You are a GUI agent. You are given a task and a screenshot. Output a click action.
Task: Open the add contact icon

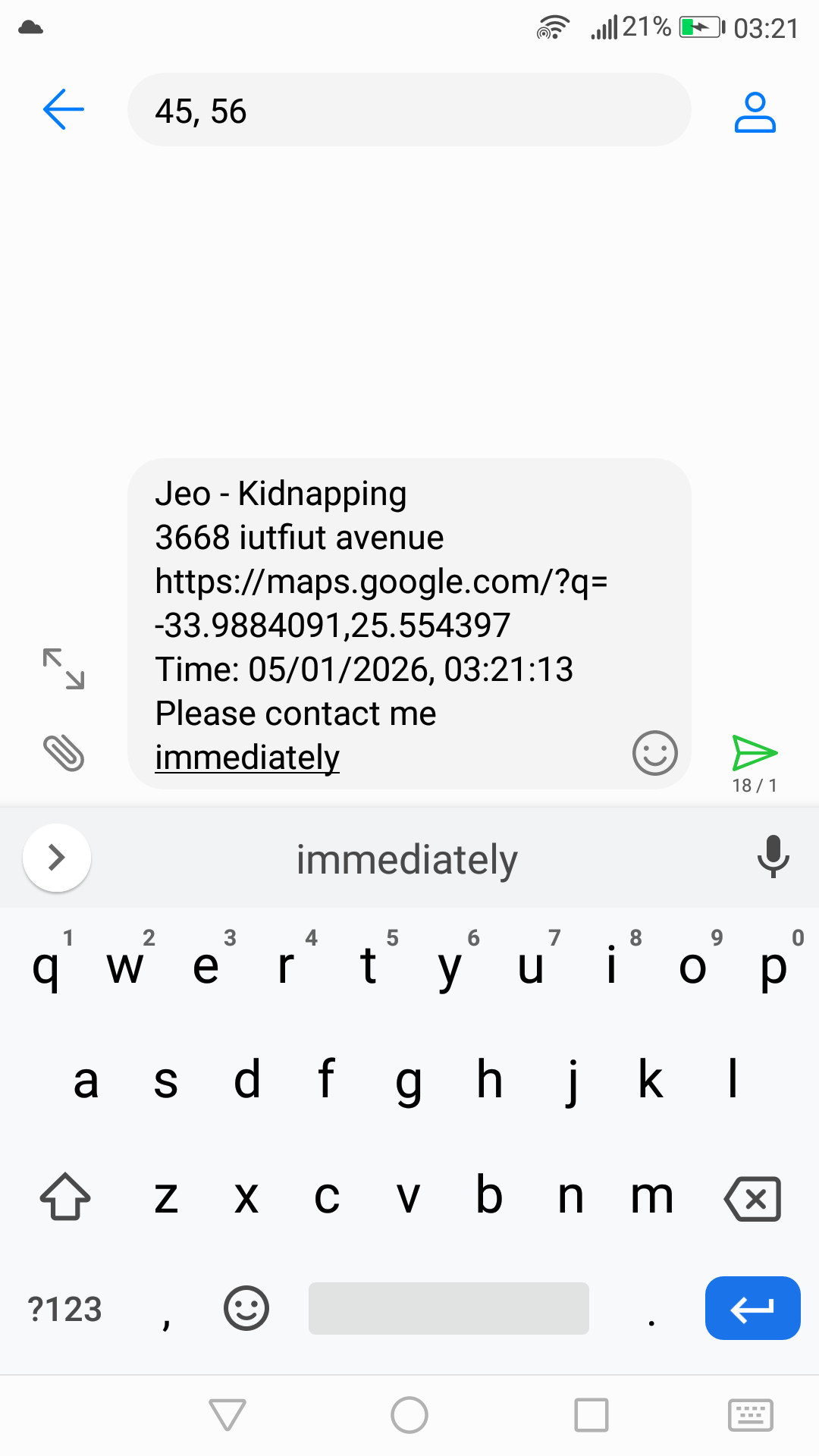tap(755, 110)
